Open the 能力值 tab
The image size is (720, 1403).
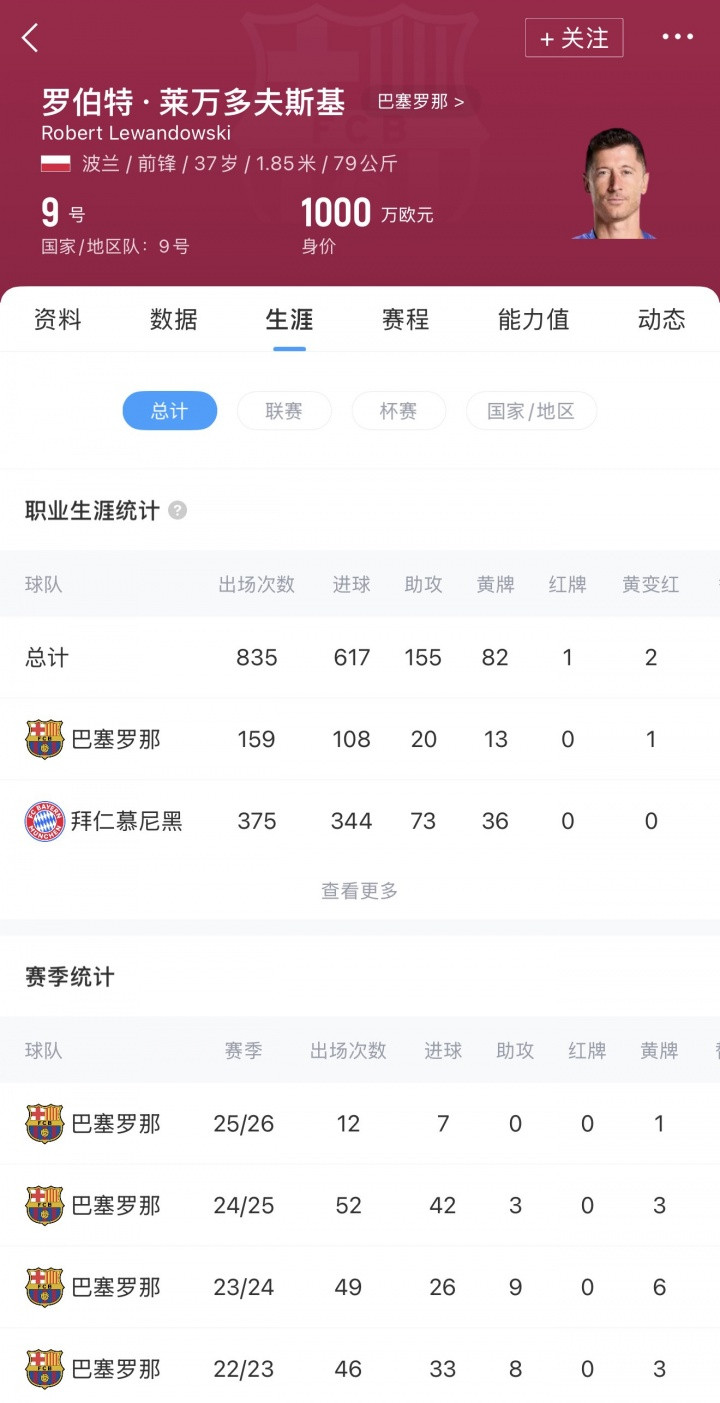(x=533, y=320)
